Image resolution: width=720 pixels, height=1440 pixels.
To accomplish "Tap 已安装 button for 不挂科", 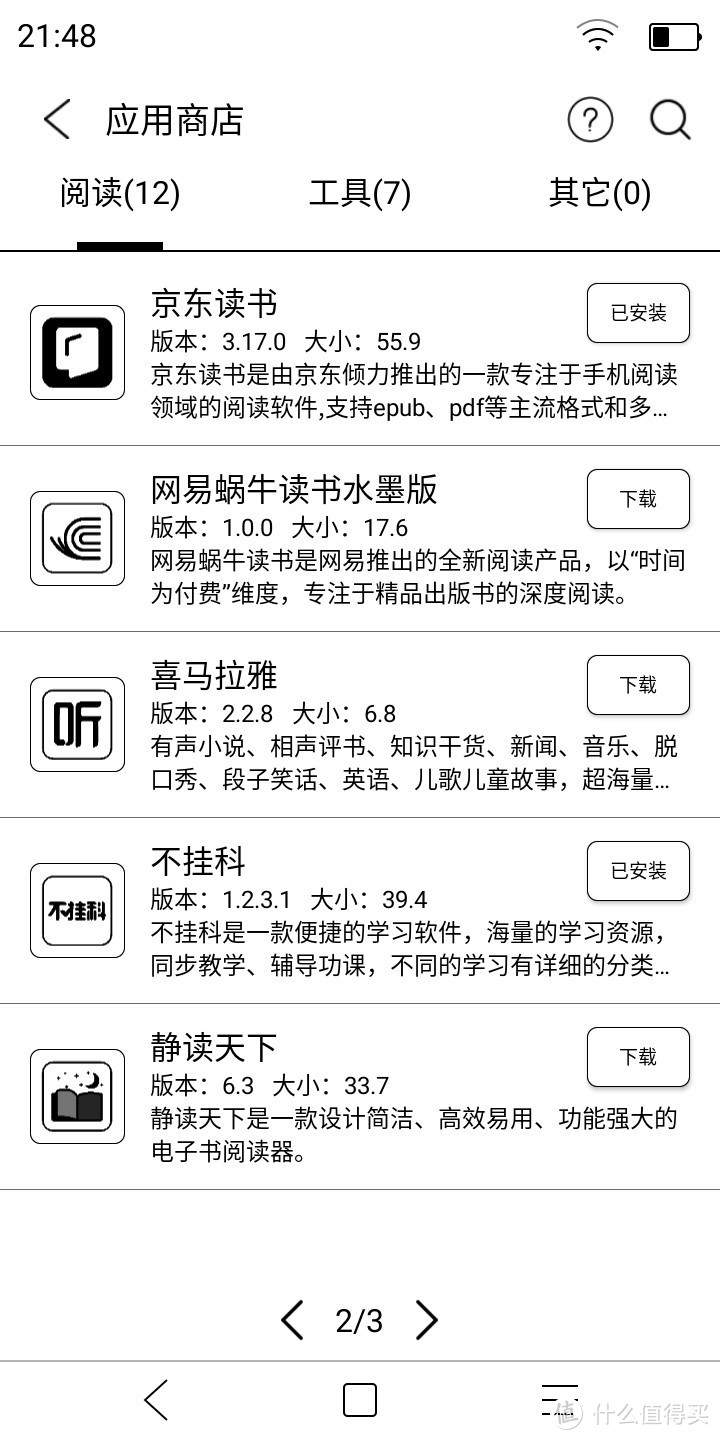I will (638, 871).
